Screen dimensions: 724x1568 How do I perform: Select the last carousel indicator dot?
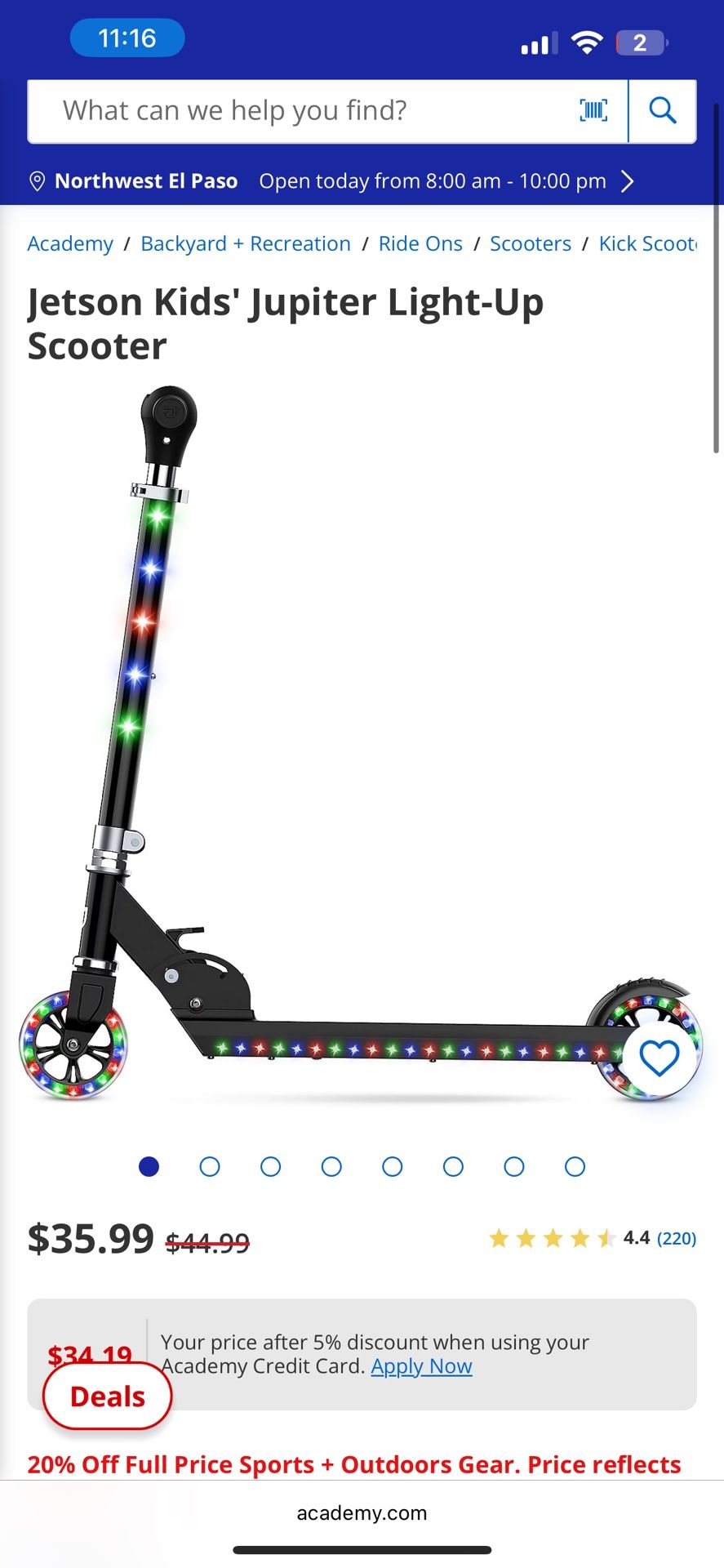(575, 1166)
